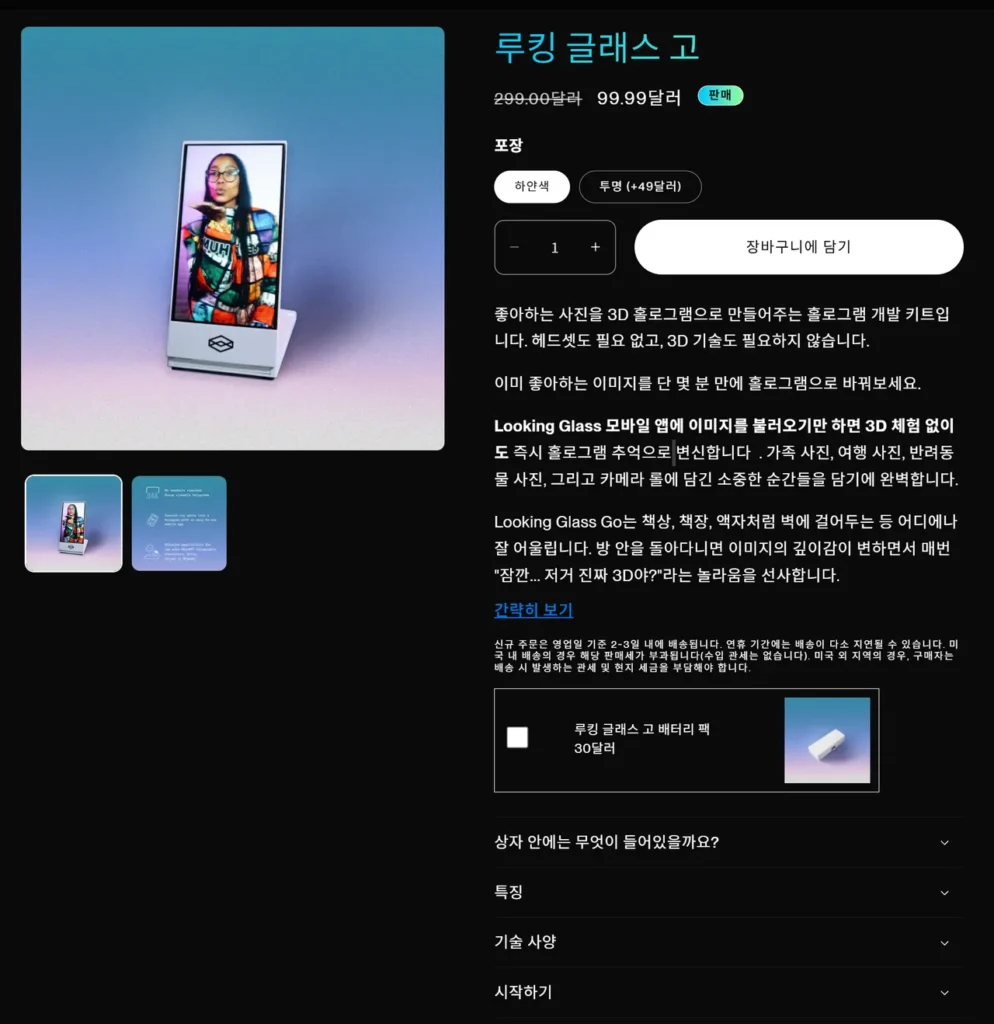Tap the 간략히 보기 link
The image size is (994, 1024).
pyautogui.click(x=533, y=610)
